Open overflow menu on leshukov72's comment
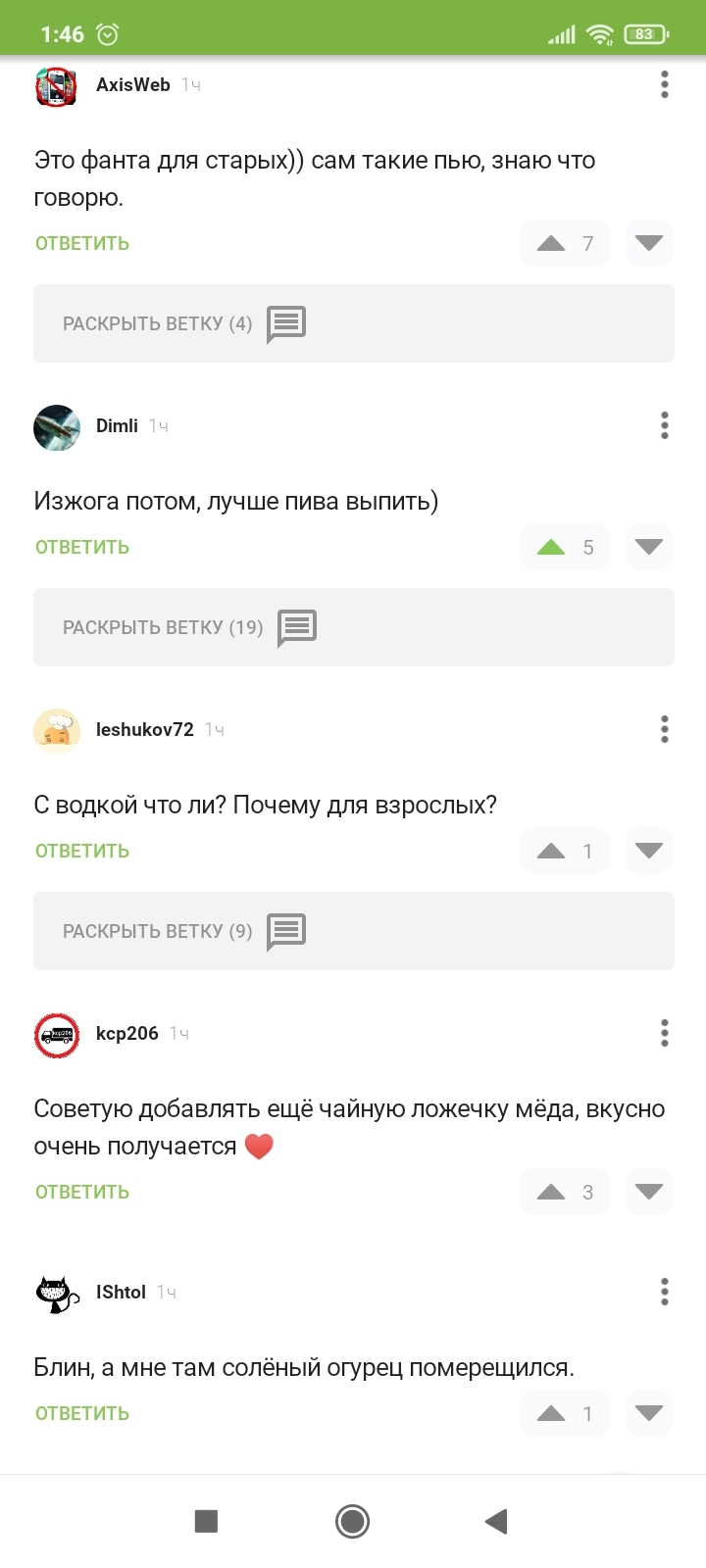 pyautogui.click(x=665, y=729)
